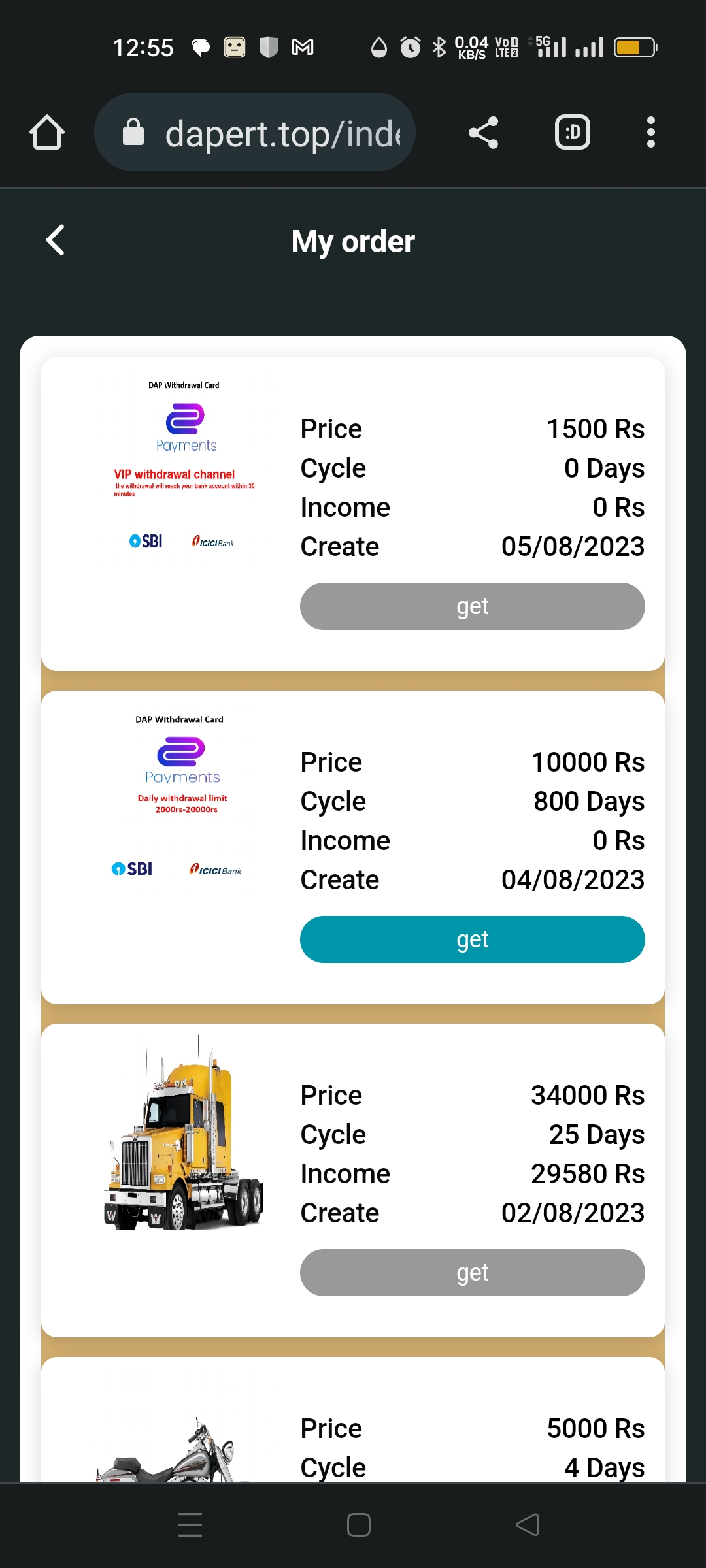The height and width of the screenshot is (1568, 706).
Task: Share this page
Action: (x=483, y=133)
